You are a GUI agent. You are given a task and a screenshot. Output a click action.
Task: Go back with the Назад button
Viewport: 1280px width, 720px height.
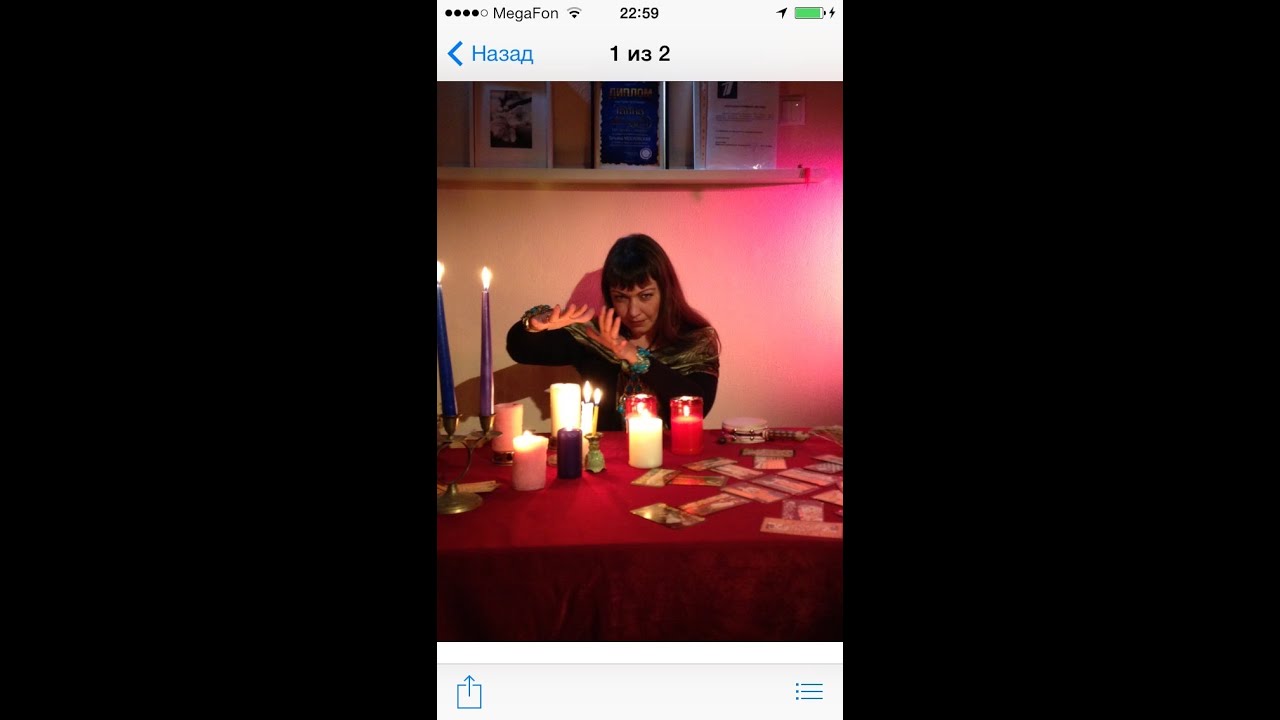[x=490, y=54]
